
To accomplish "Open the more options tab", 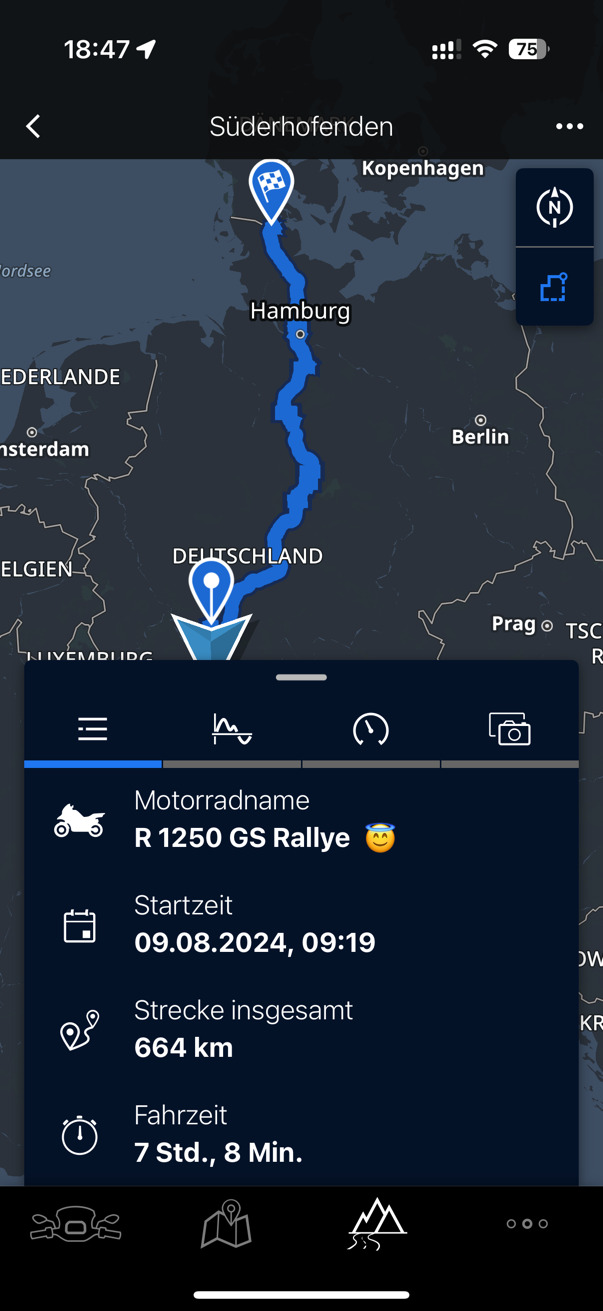I will pyautogui.click(x=527, y=1224).
